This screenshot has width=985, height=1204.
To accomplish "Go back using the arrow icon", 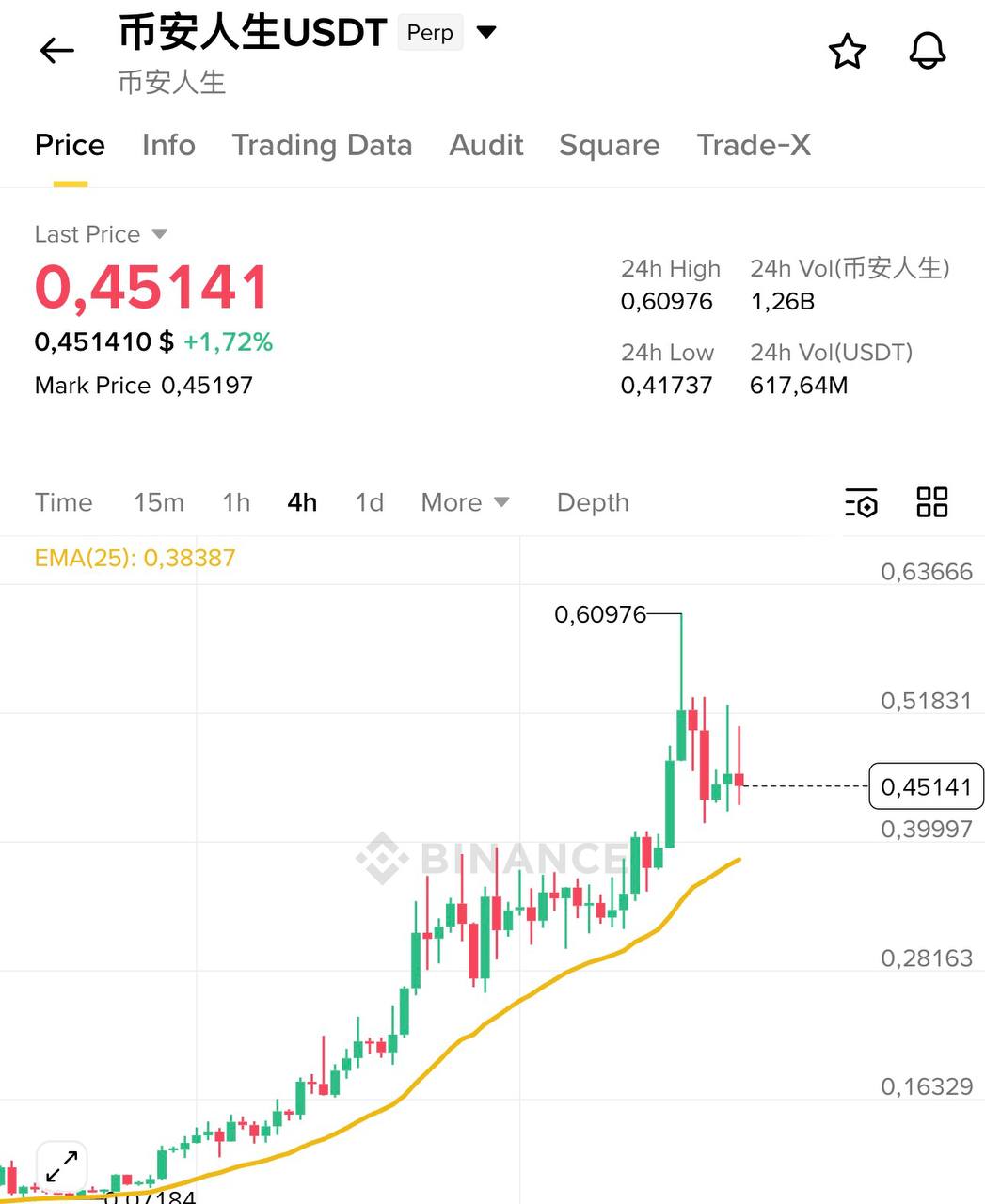I will tap(56, 51).
